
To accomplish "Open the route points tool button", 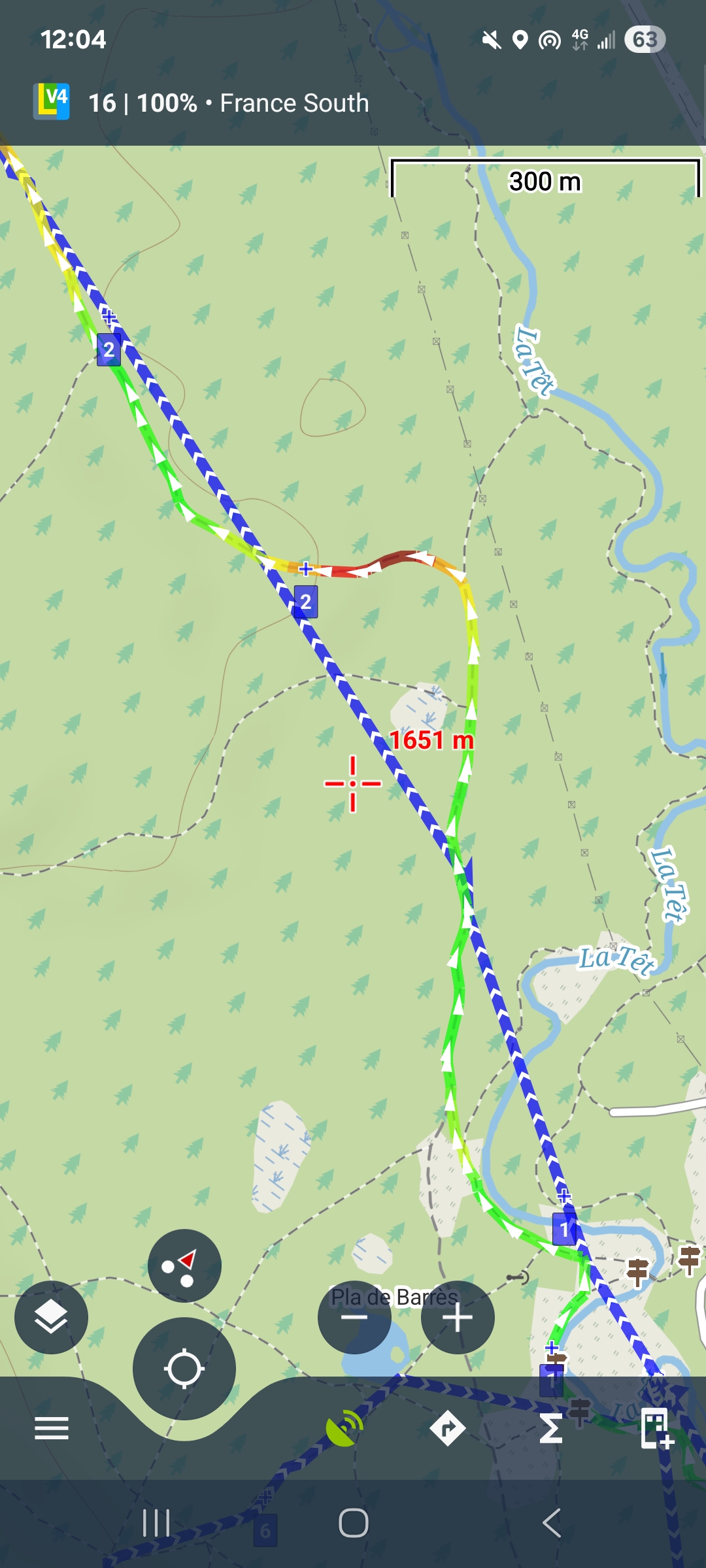I will point(184,1266).
